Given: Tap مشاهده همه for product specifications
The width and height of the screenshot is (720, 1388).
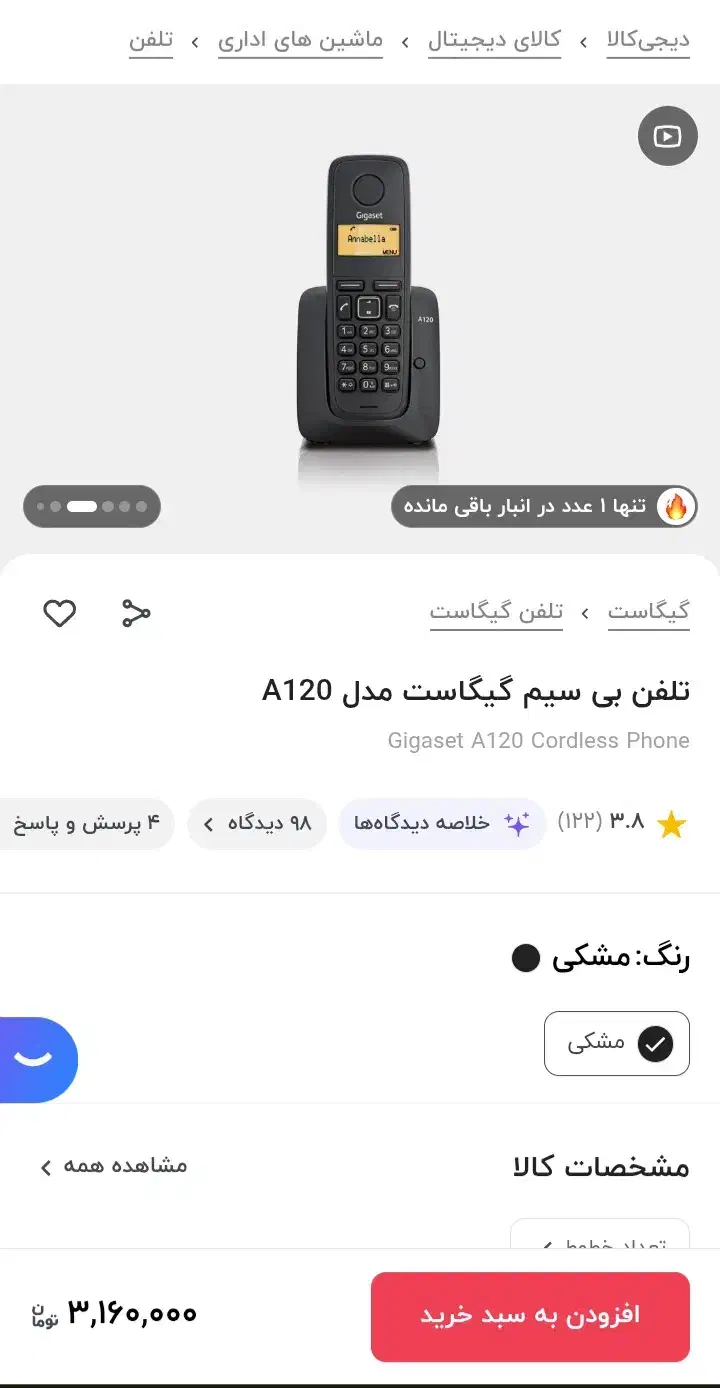Looking at the screenshot, I should click(114, 1166).
